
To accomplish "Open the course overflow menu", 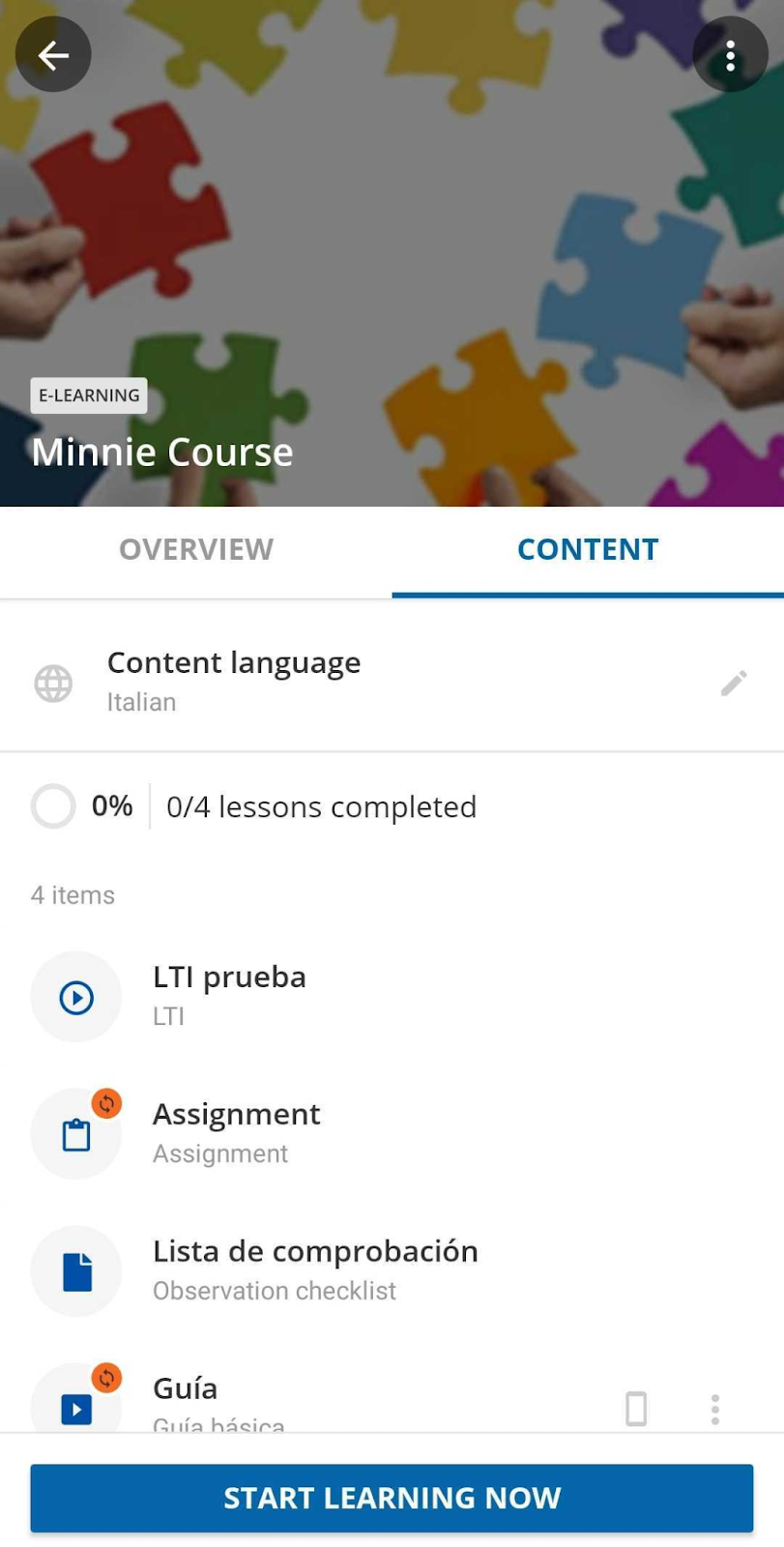I will 730,55.
